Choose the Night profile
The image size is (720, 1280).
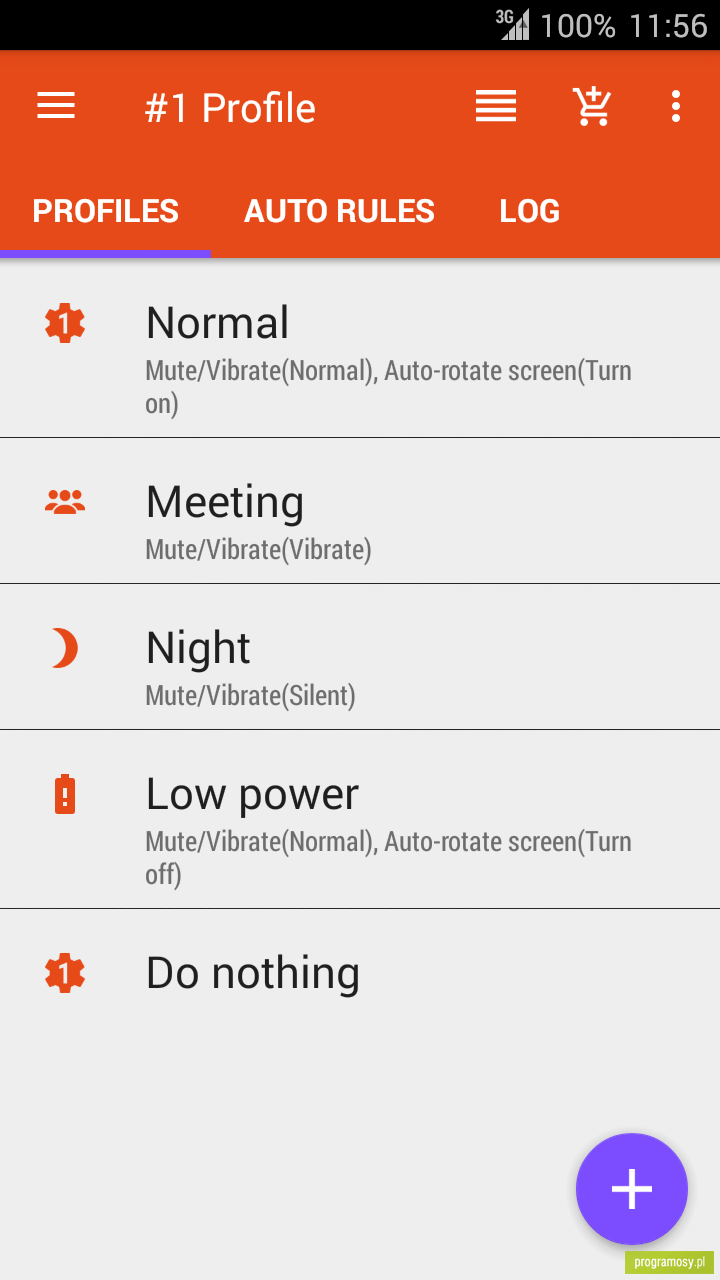(x=360, y=657)
